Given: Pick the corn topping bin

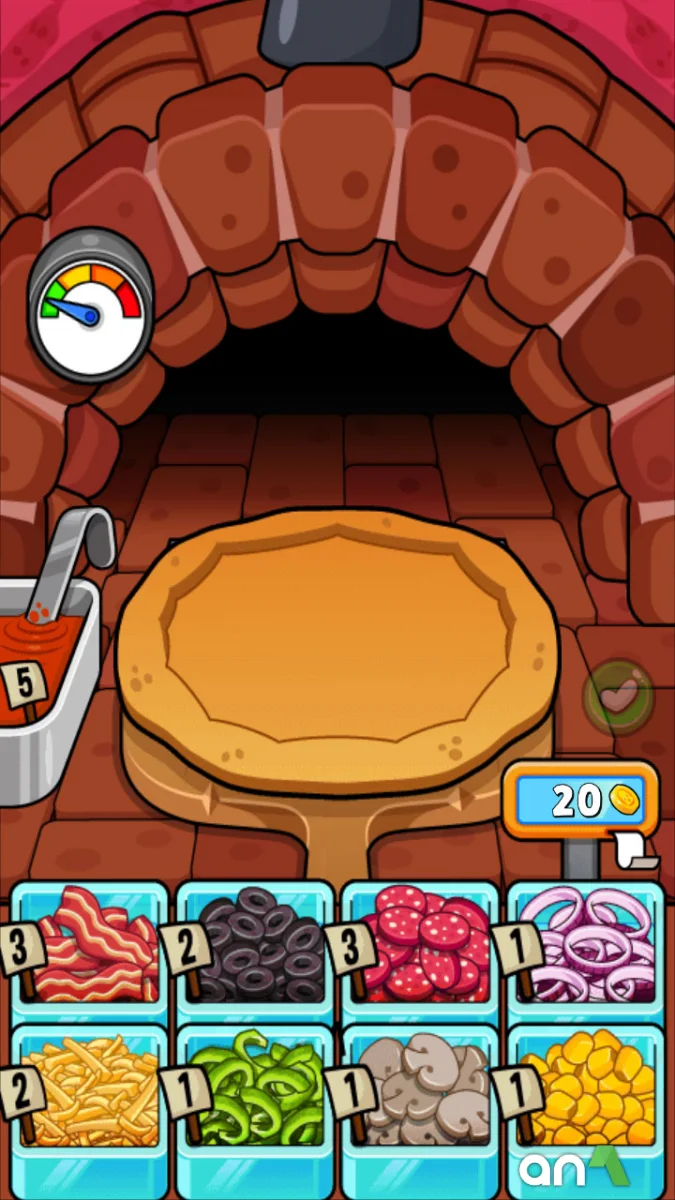Looking at the screenshot, I should click(590, 1095).
